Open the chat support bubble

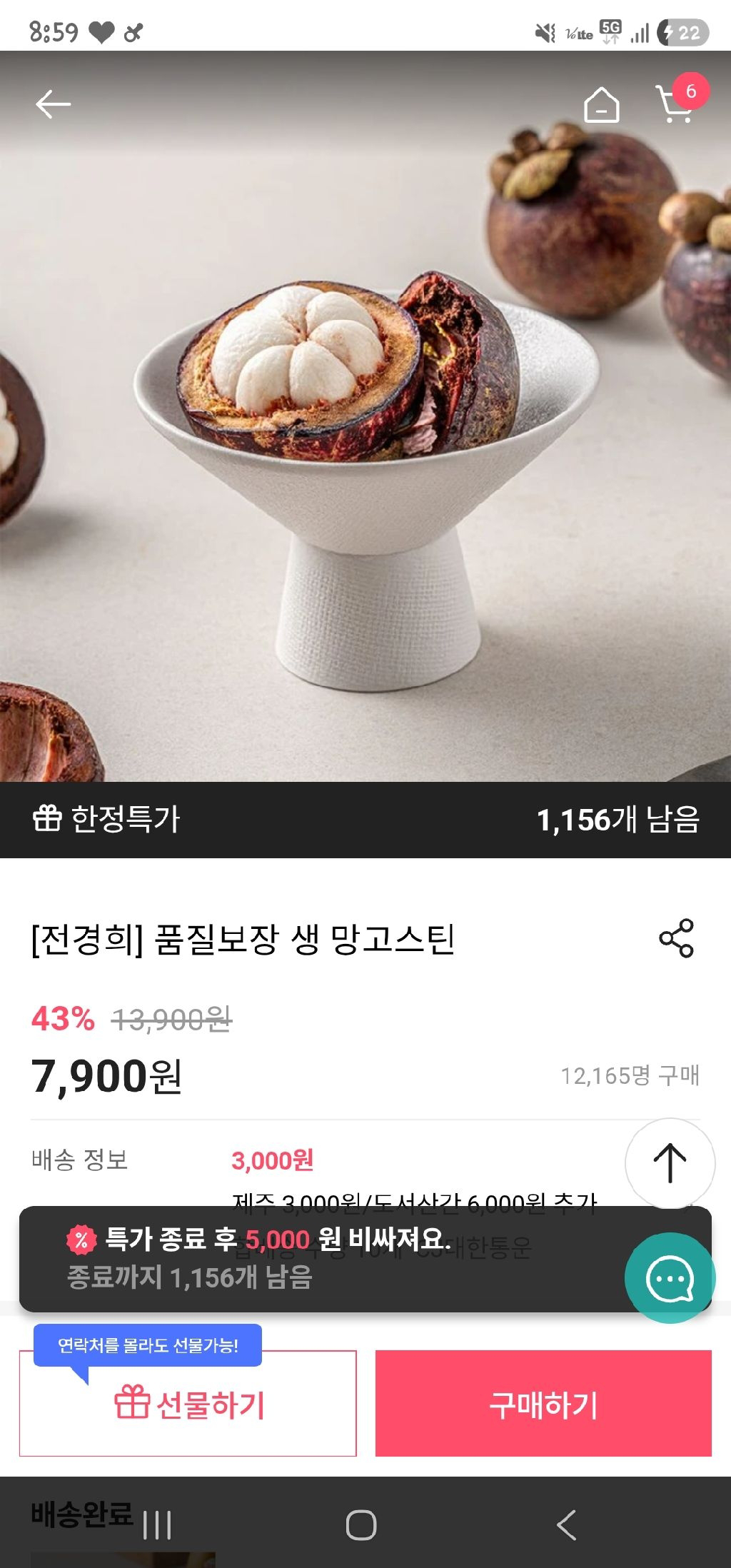(x=670, y=1278)
